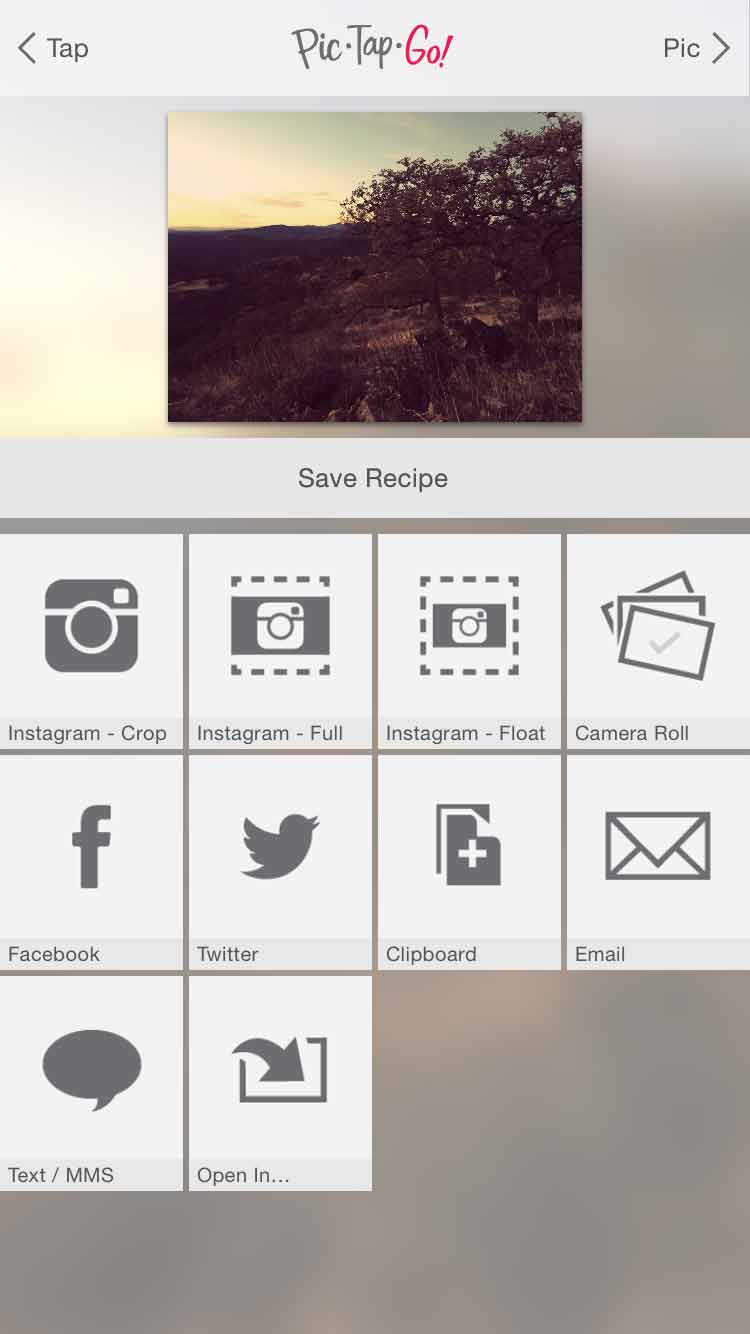Tap the edited photo preview
Viewport: 750px width, 1334px height.
374,267
